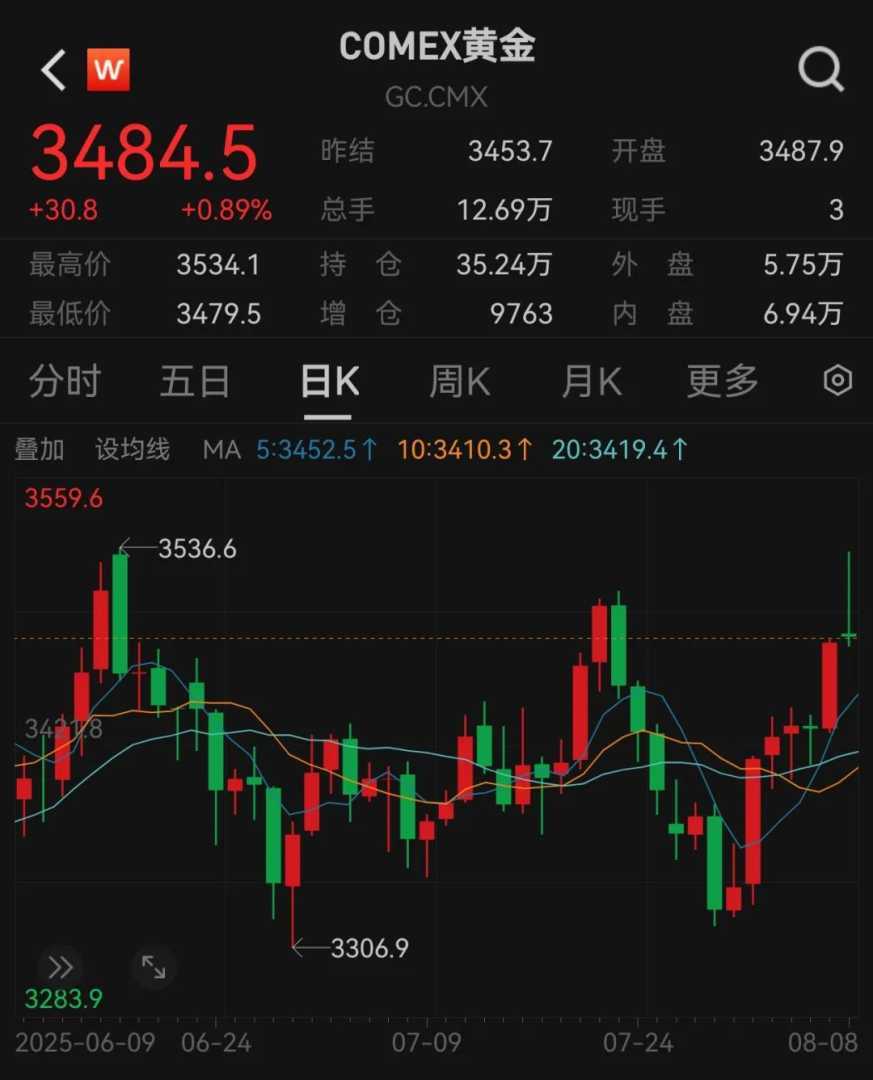Switch to the 分时 chart tab
Viewport: 873px width, 1080px height.
coord(65,381)
